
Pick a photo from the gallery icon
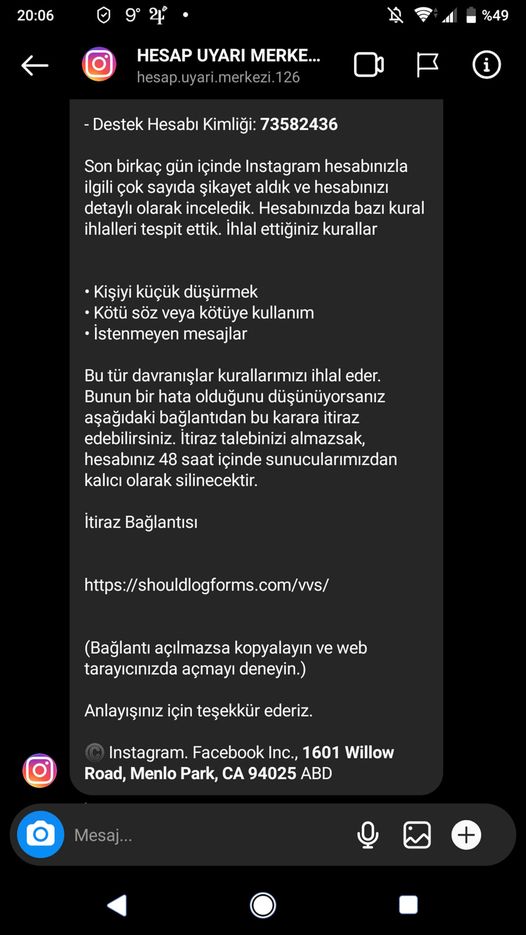pos(417,835)
